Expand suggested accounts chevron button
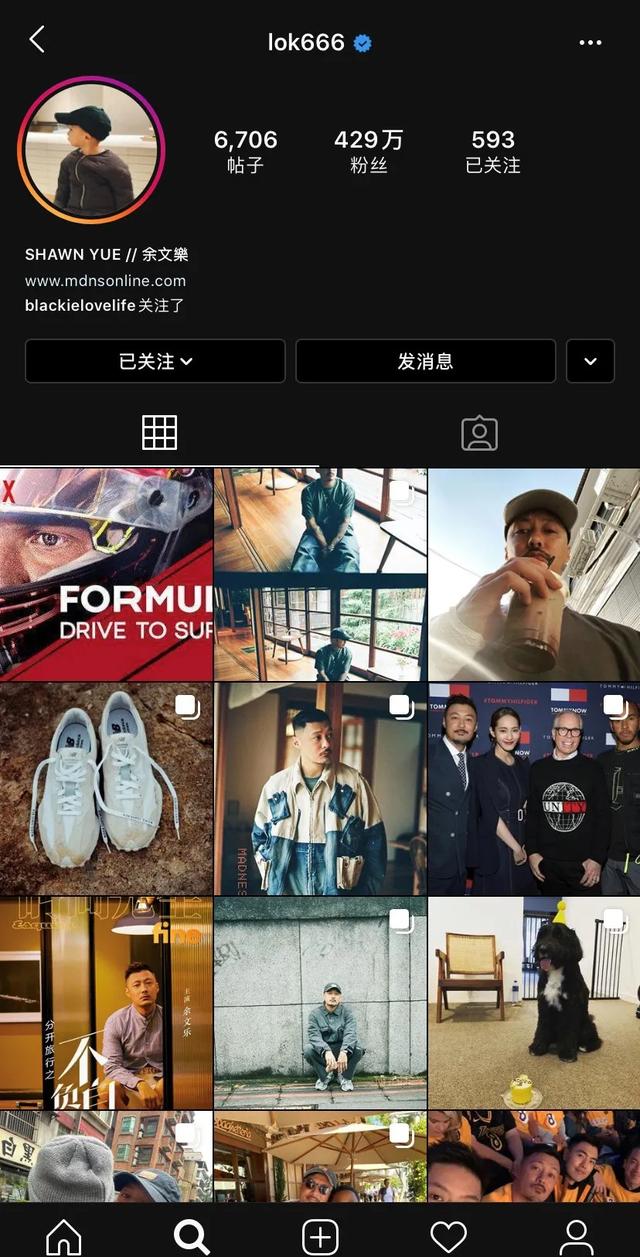The height and width of the screenshot is (1257, 640). pos(590,361)
